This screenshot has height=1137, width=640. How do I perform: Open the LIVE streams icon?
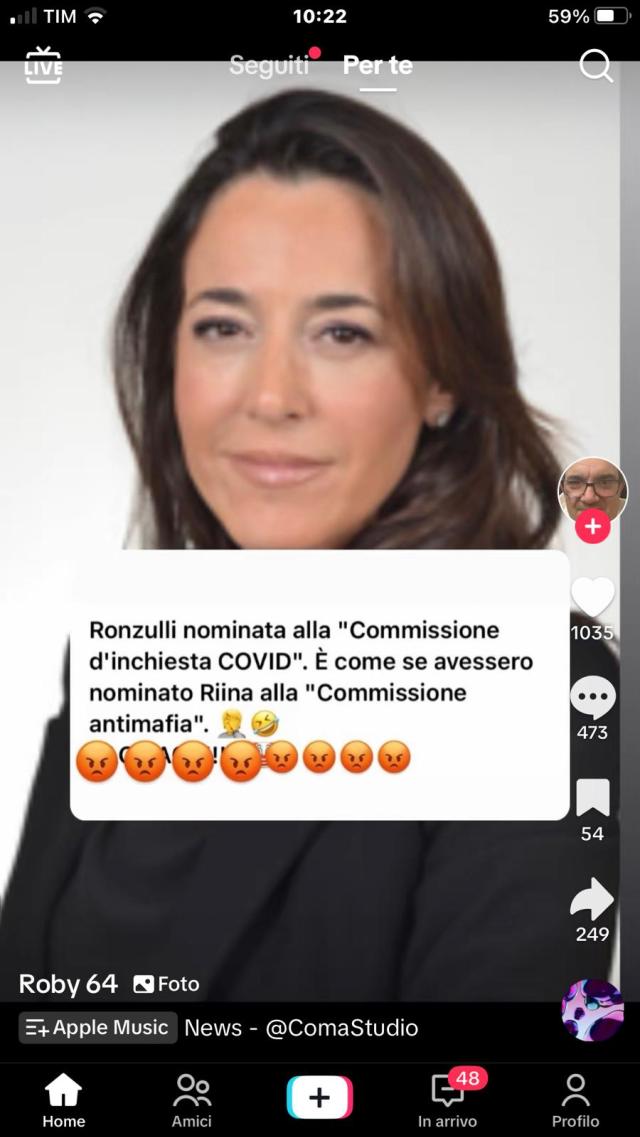[43, 65]
